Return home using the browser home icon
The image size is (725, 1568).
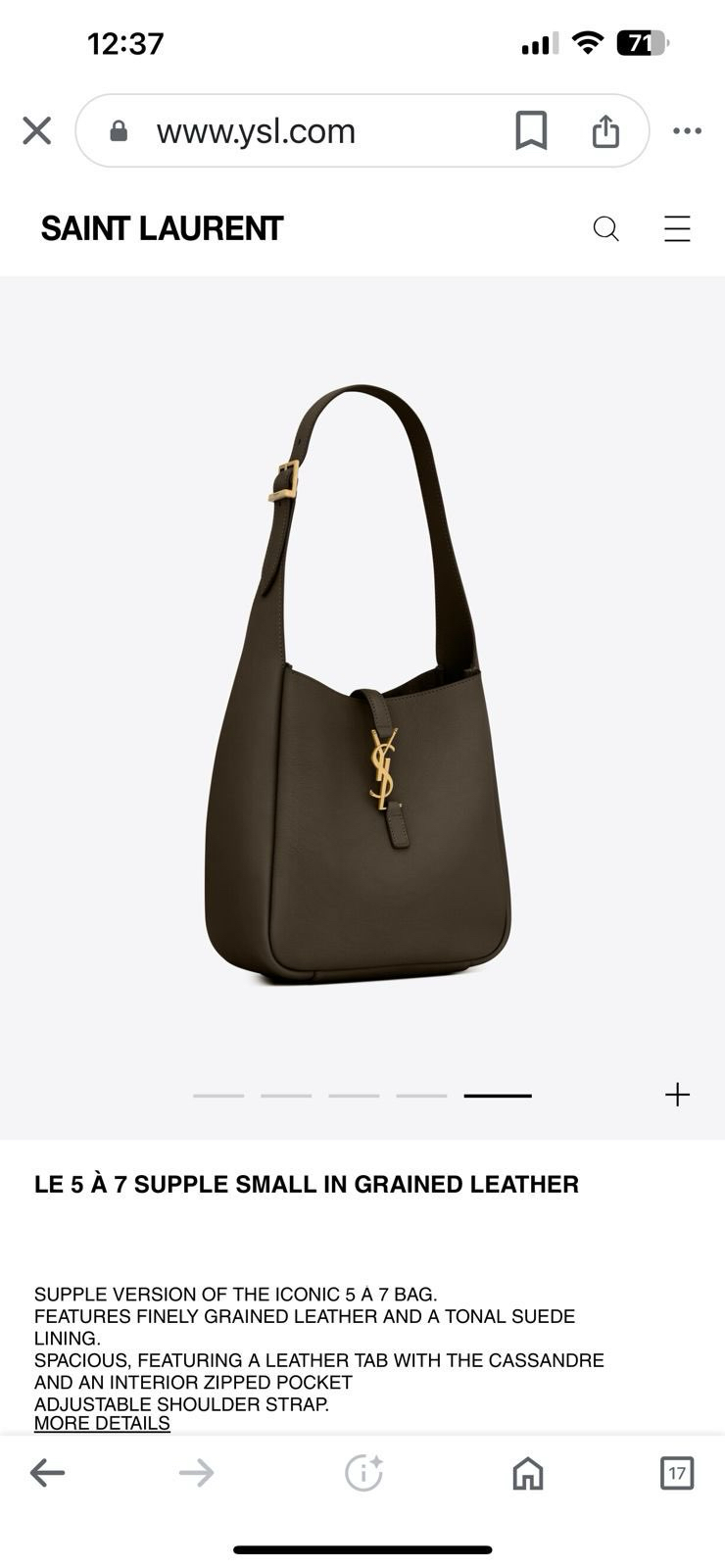(x=526, y=1472)
